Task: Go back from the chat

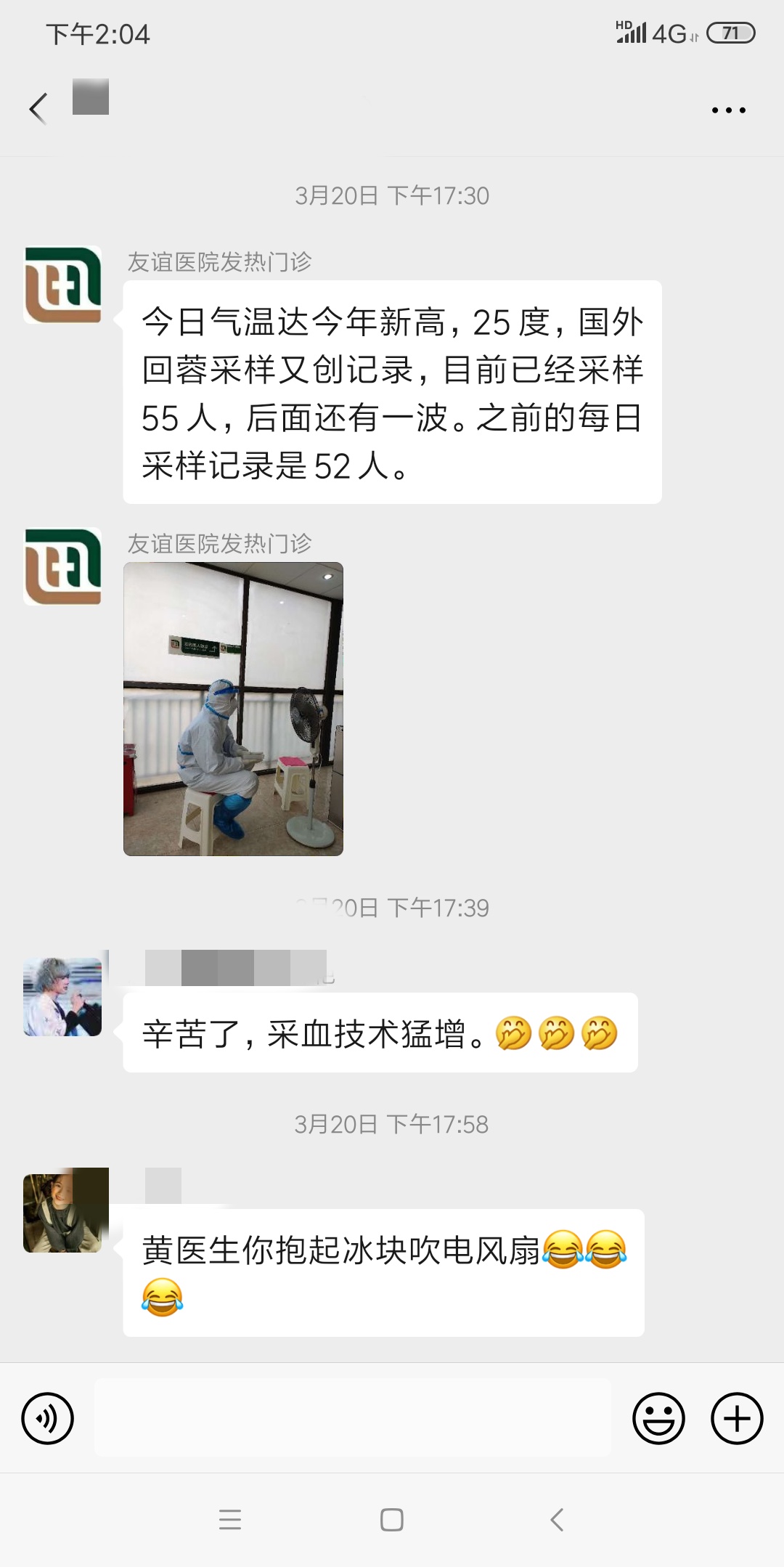Action: (38, 109)
